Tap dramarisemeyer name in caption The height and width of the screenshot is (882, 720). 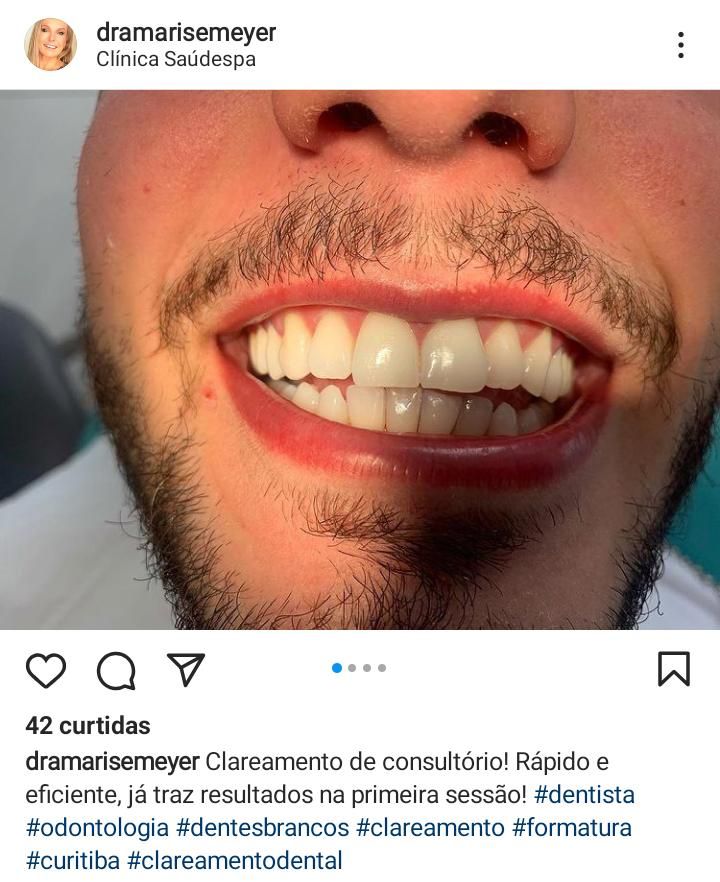pos(112,762)
